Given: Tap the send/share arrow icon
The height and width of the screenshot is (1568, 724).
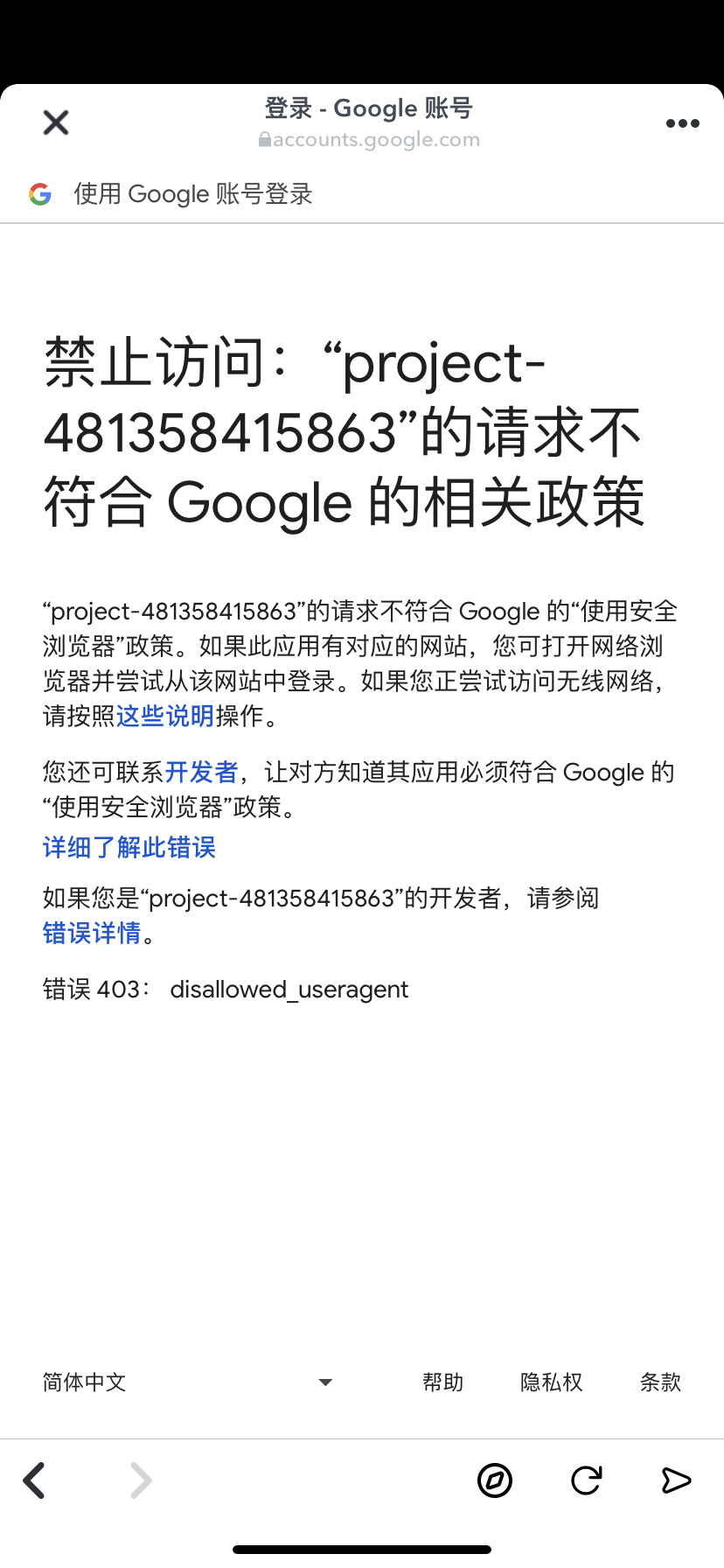Looking at the screenshot, I should pyautogui.click(x=676, y=1480).
